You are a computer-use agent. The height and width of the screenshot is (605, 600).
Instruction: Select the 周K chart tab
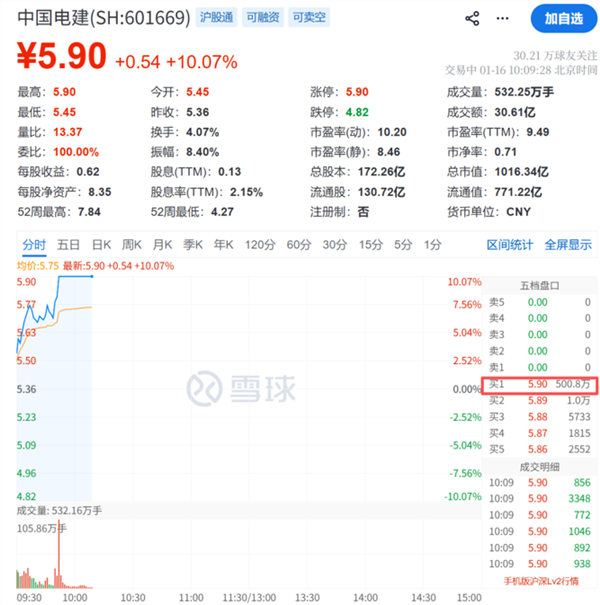131,244
